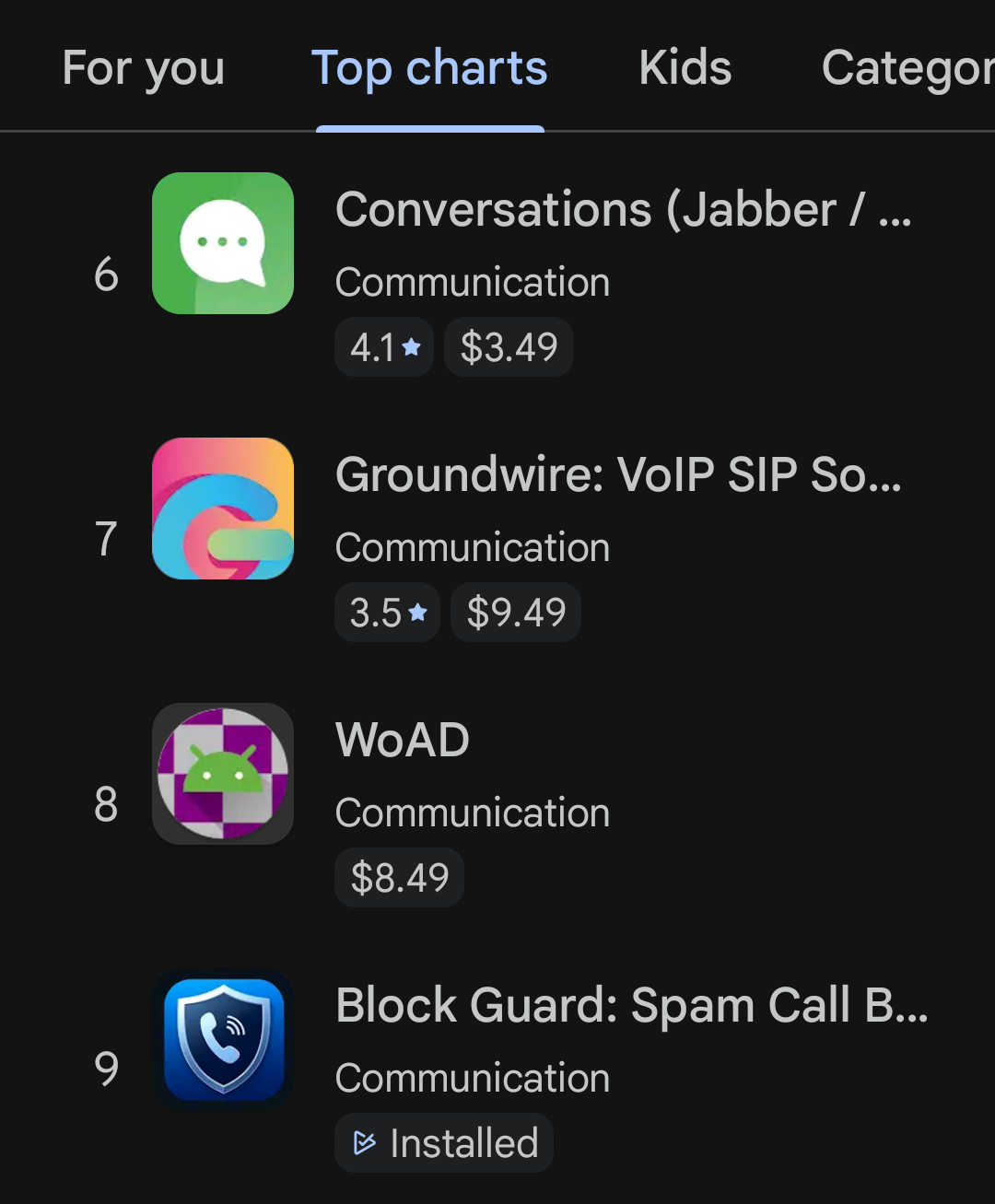Tap the 3.5 rating chip for Groundwire

pos(387,611)
